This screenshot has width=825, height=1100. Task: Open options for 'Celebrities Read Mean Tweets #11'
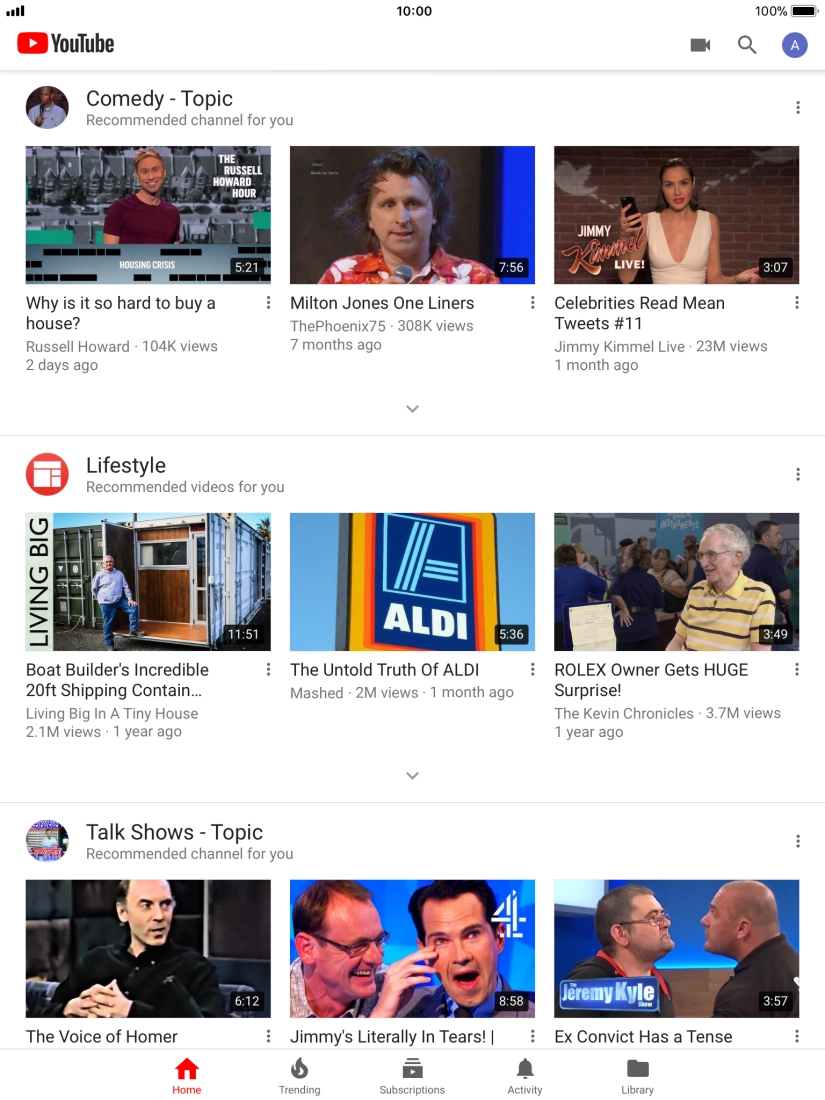(797, 301)
